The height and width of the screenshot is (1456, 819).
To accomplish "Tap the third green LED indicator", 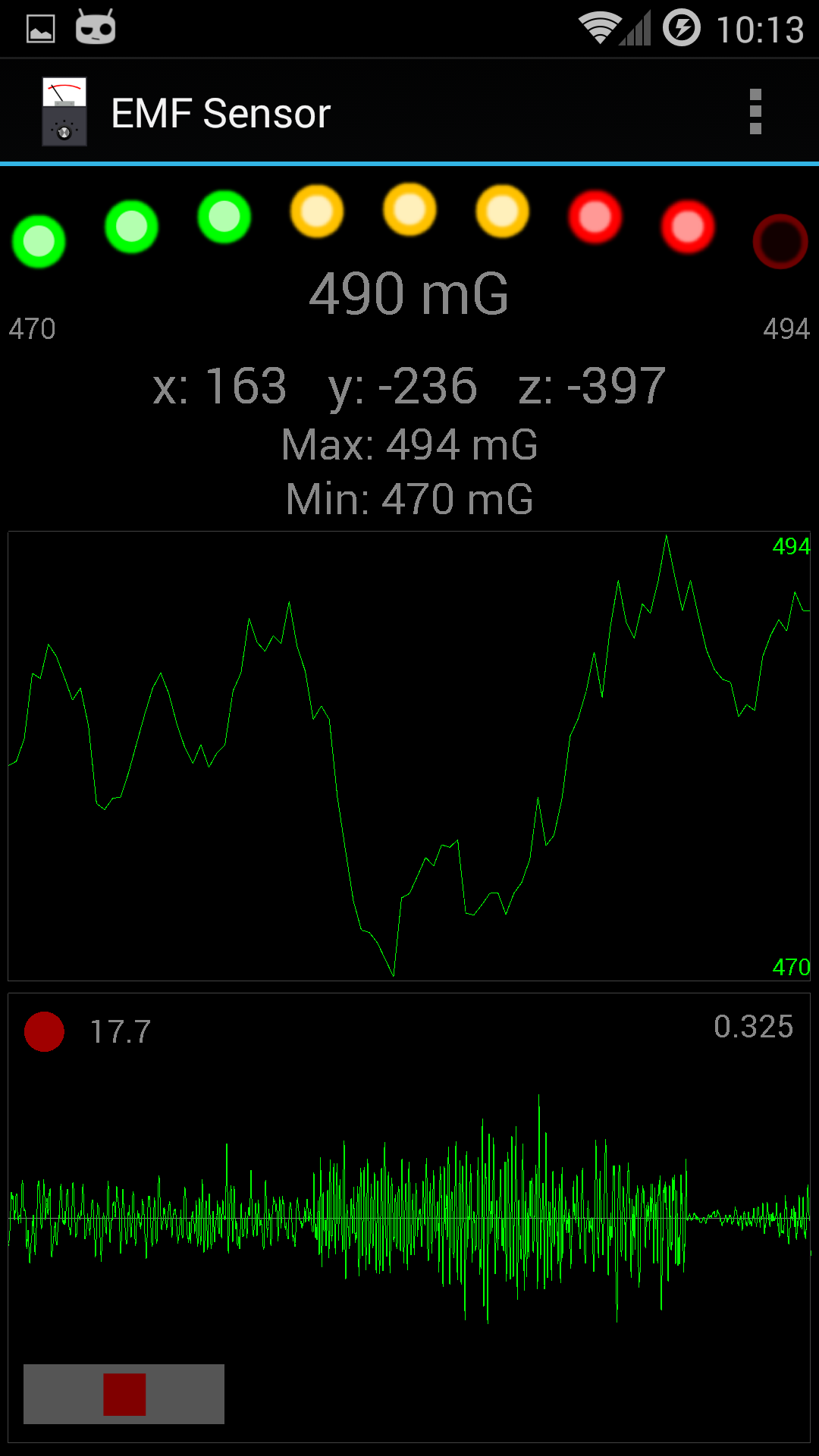I will coord(223,215).
